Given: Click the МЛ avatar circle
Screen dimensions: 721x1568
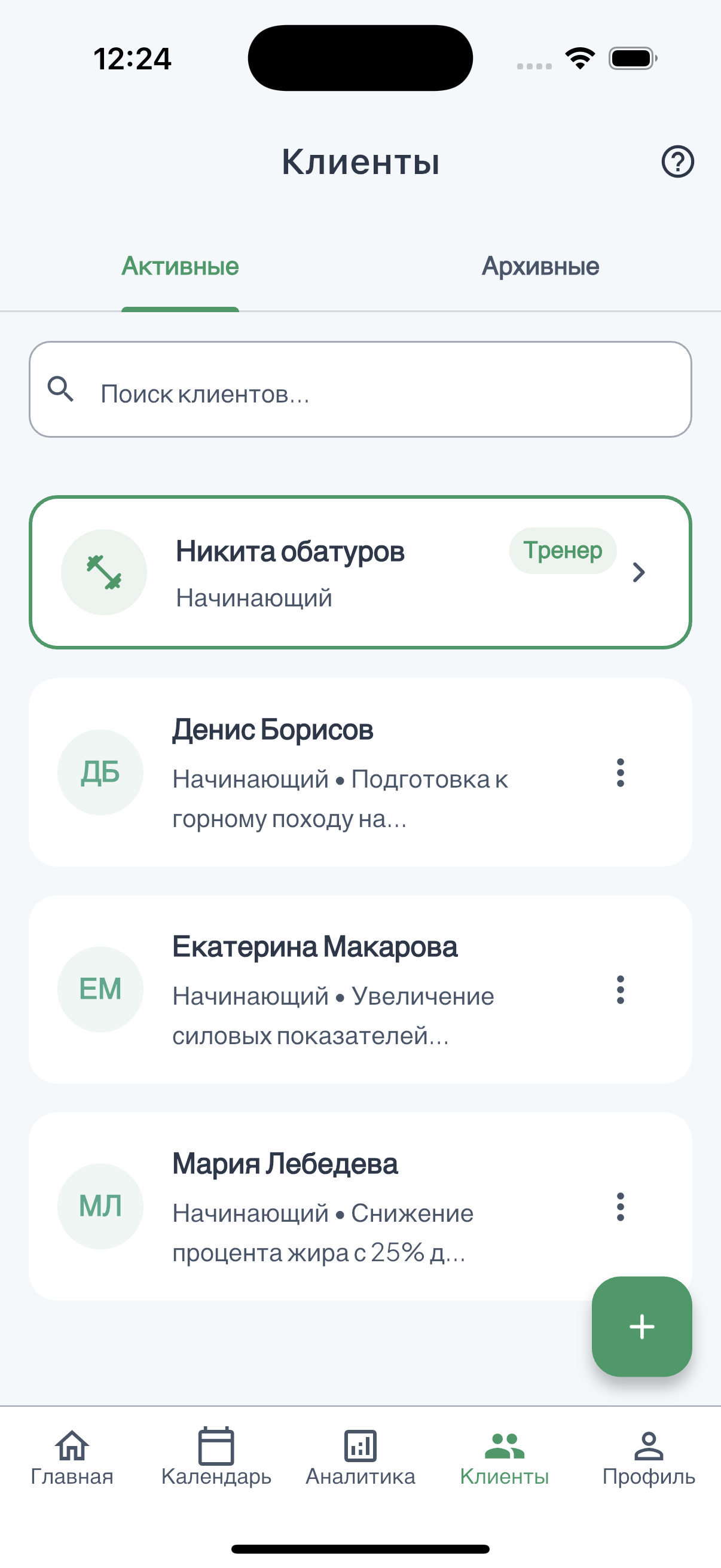Looking at the screenshot, I should 100,1206.
